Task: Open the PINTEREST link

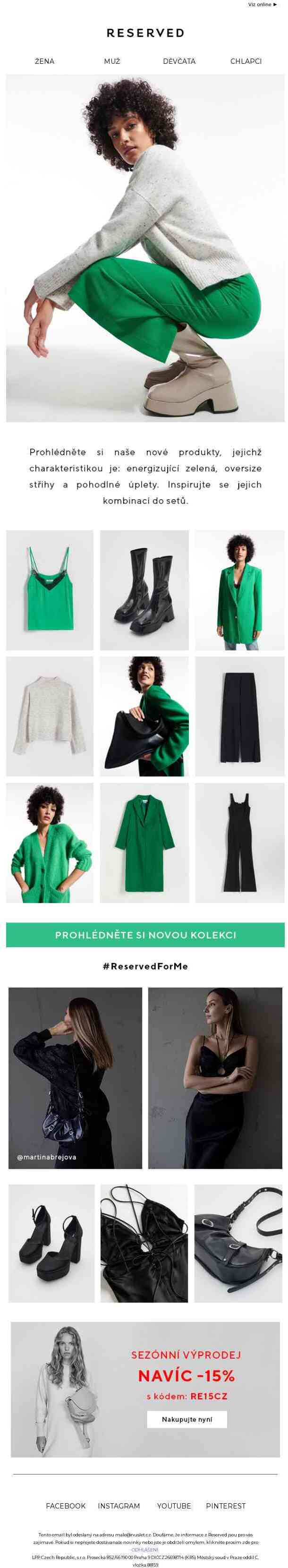Action: tap(225, 1506)
